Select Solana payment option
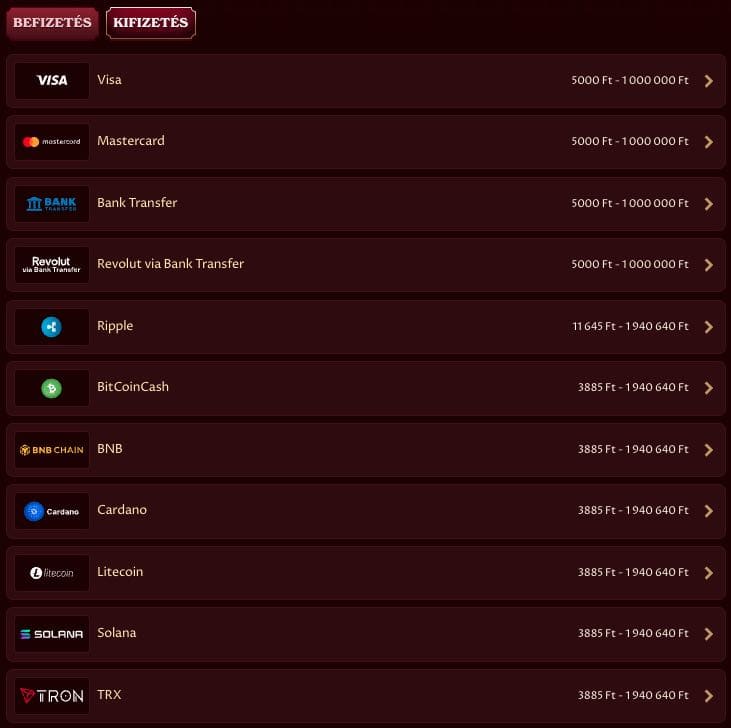731x728 pixels. tap(365, 634)
